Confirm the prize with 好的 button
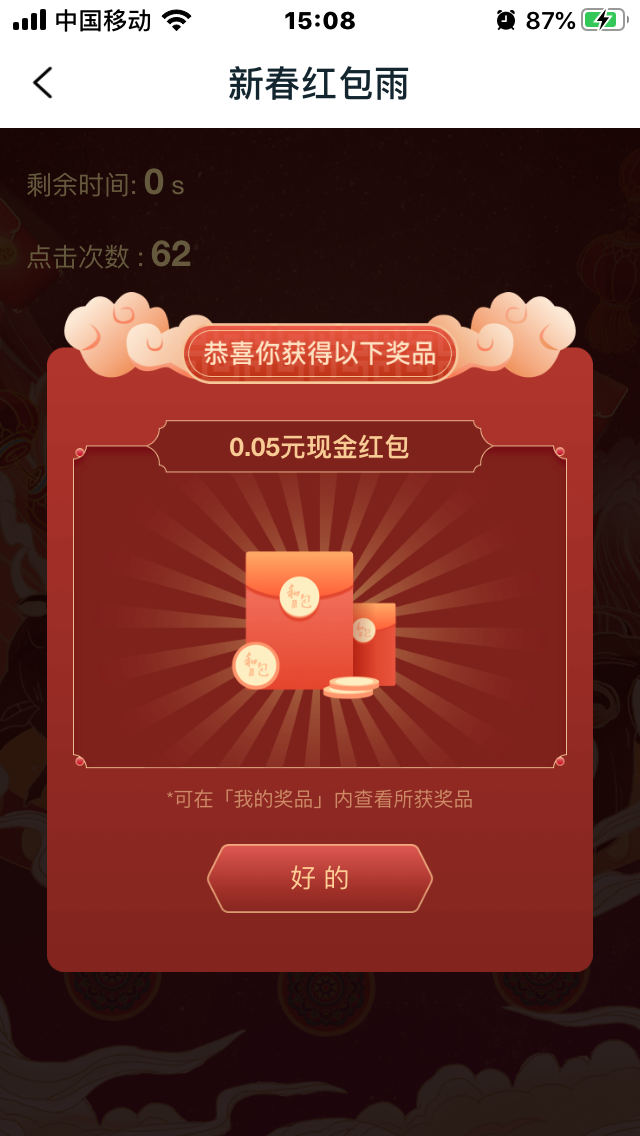Image resolution: width=640 pixels, height=1136 pixels. [320, 878]
